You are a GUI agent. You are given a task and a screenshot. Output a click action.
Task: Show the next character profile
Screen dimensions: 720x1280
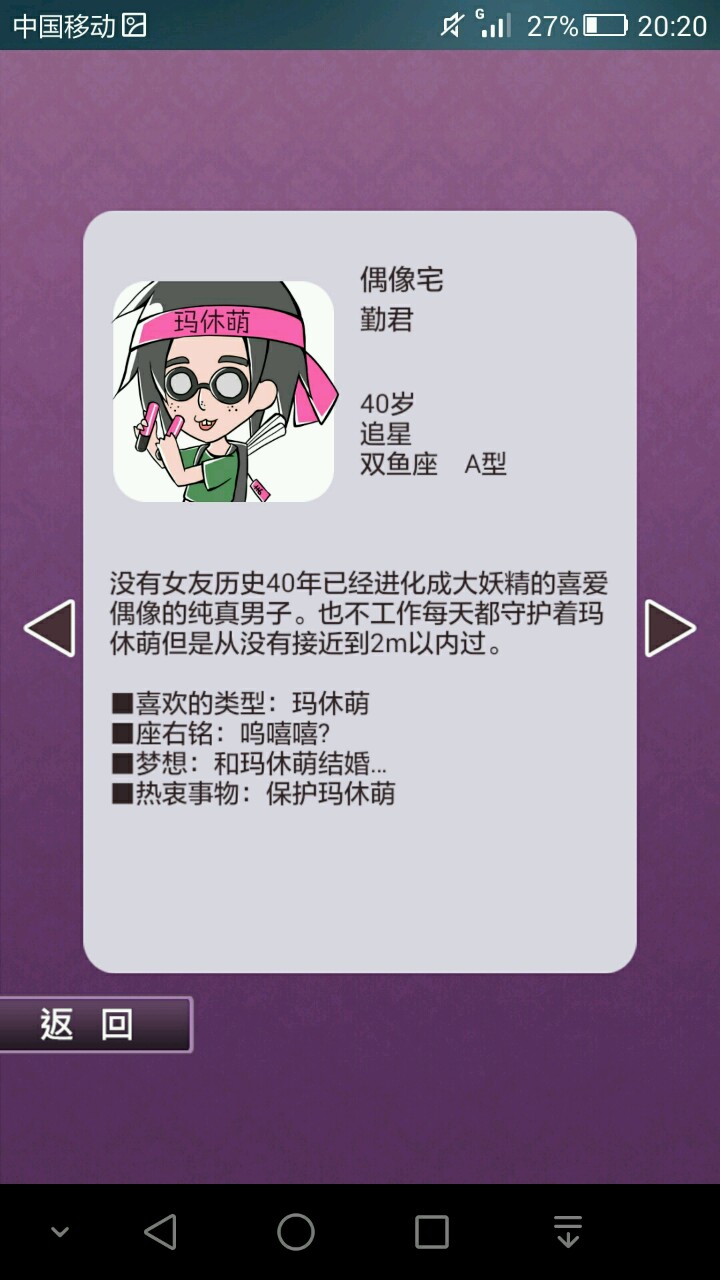669,628
